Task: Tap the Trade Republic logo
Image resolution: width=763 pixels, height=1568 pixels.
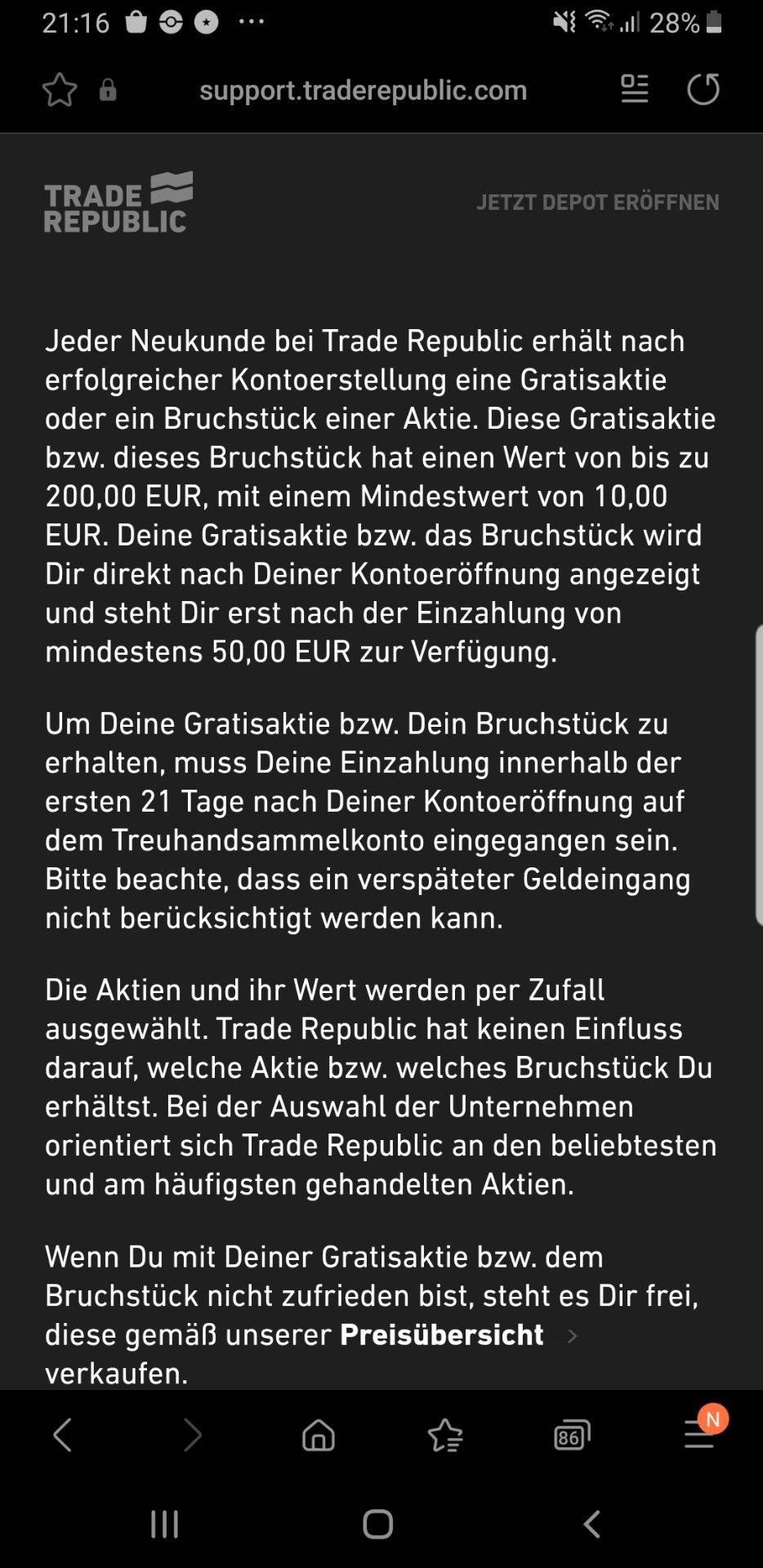Action: point(118,203)
